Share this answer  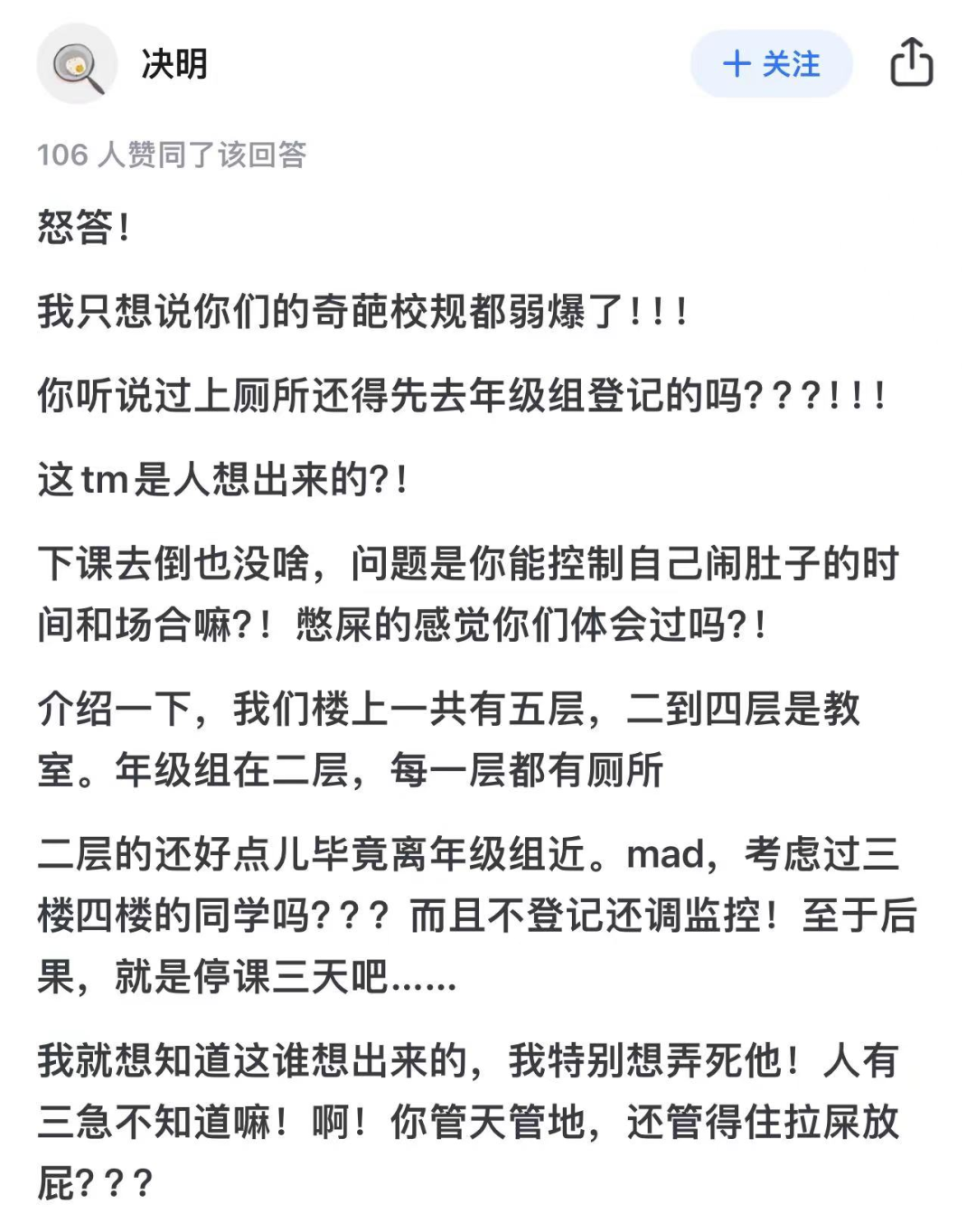pos(911,63)
